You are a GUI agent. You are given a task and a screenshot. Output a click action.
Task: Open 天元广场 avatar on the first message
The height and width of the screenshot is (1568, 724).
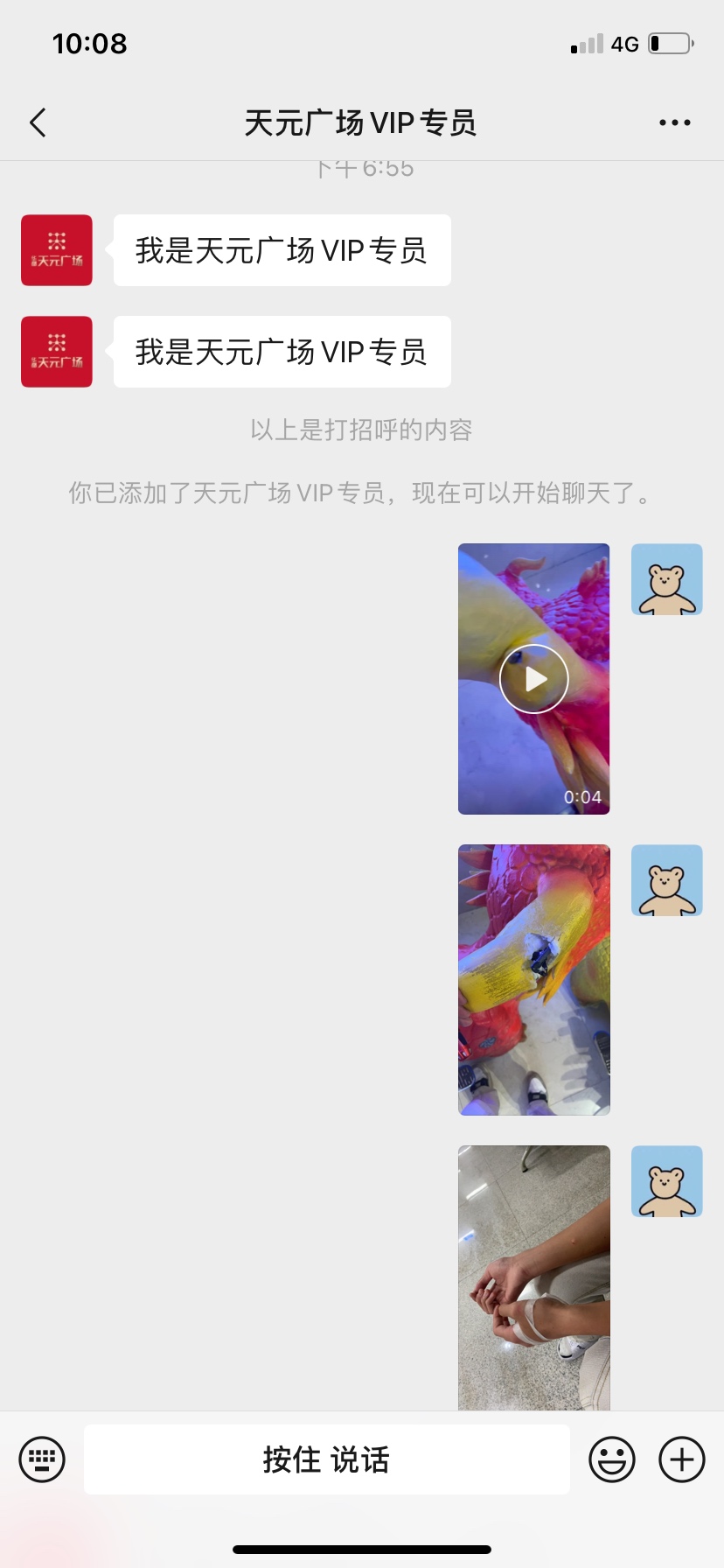[x=57, y=250]
